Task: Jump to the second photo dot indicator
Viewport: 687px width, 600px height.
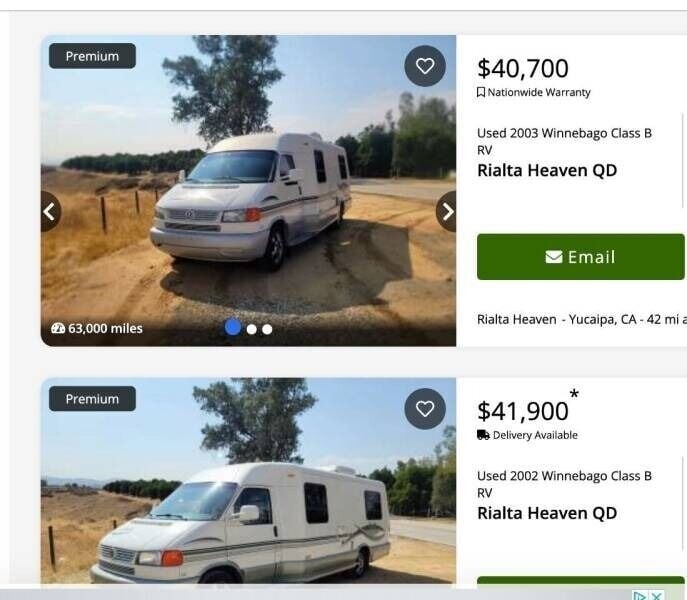Action: pyautogui.click(x=252, y=329)
